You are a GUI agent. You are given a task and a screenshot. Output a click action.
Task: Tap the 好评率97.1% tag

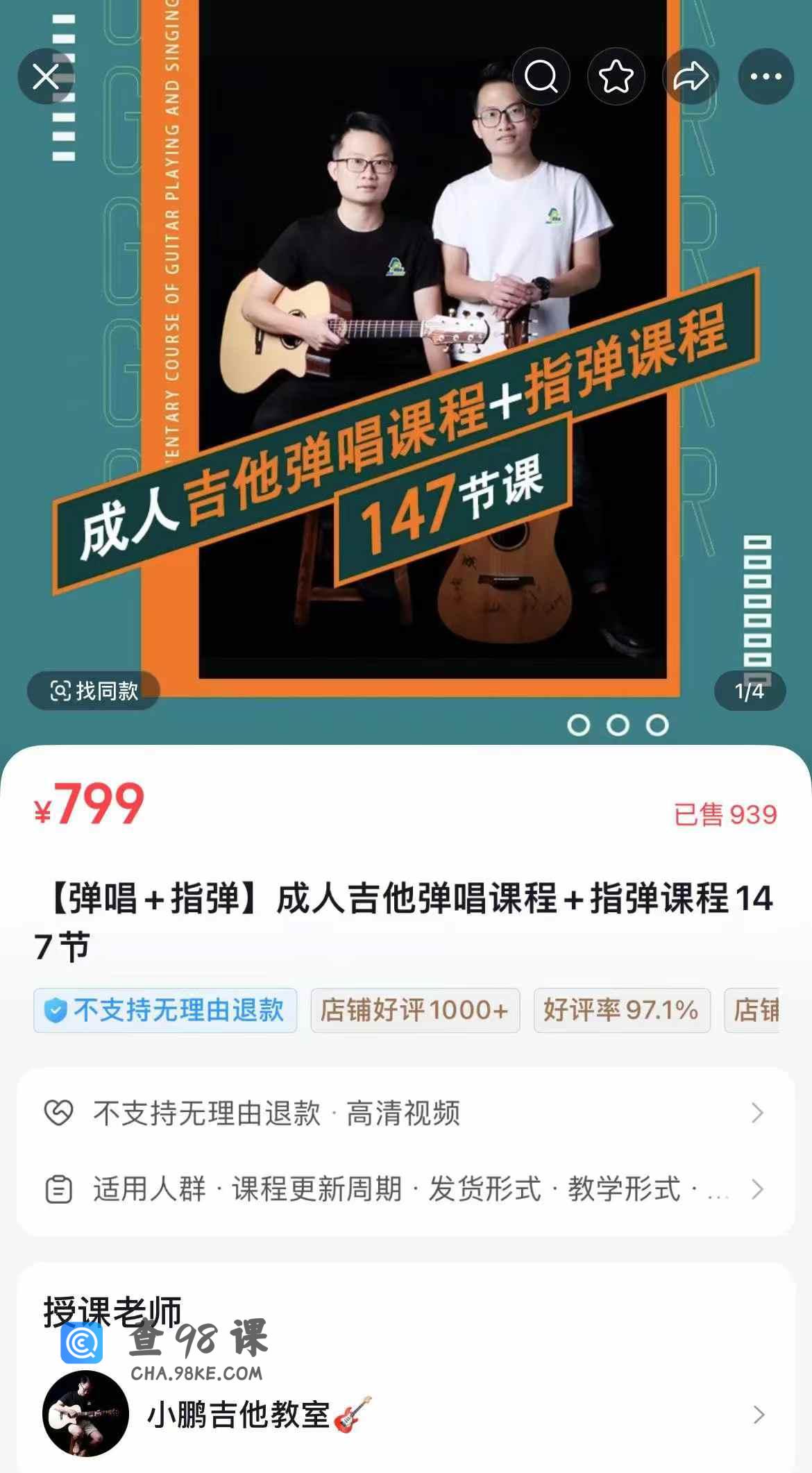(x=621, y=1010)
